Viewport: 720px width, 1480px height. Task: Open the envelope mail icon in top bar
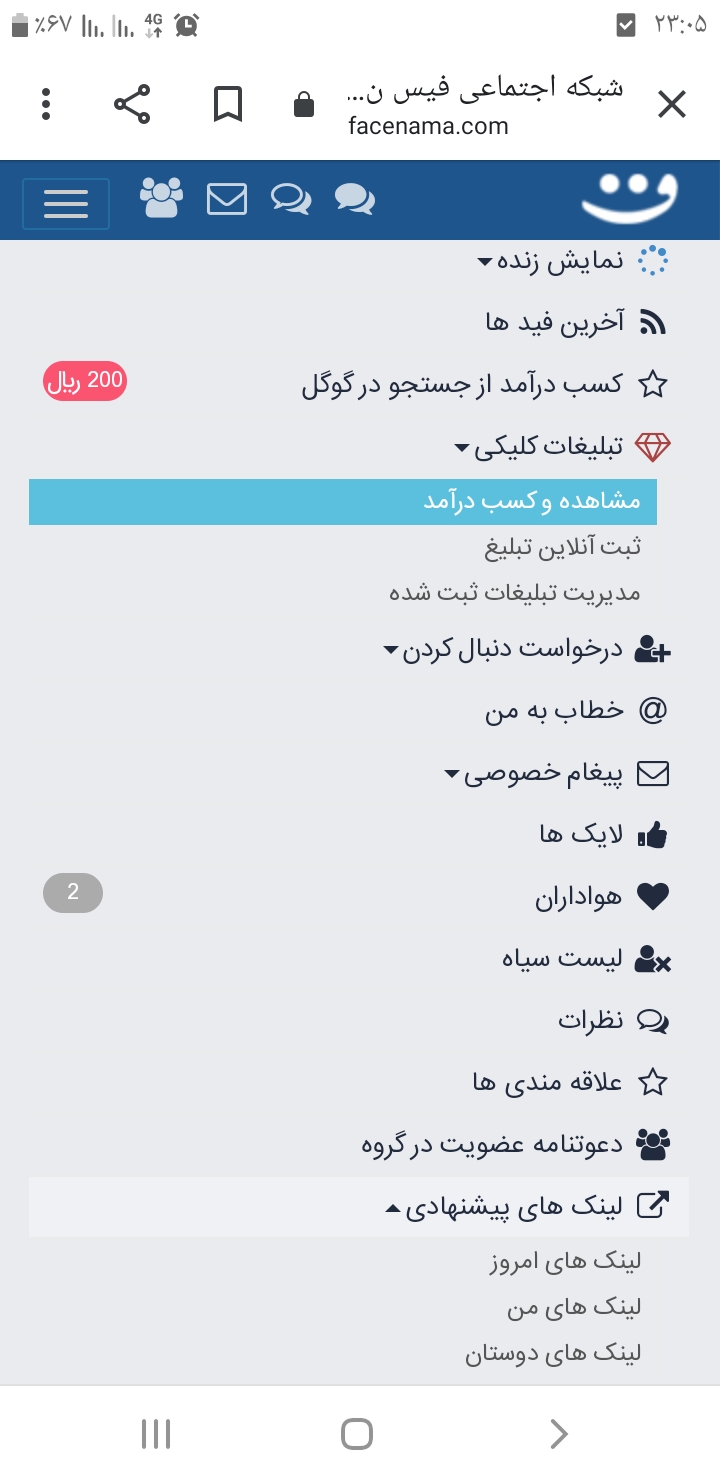click(x=227, y=199)
